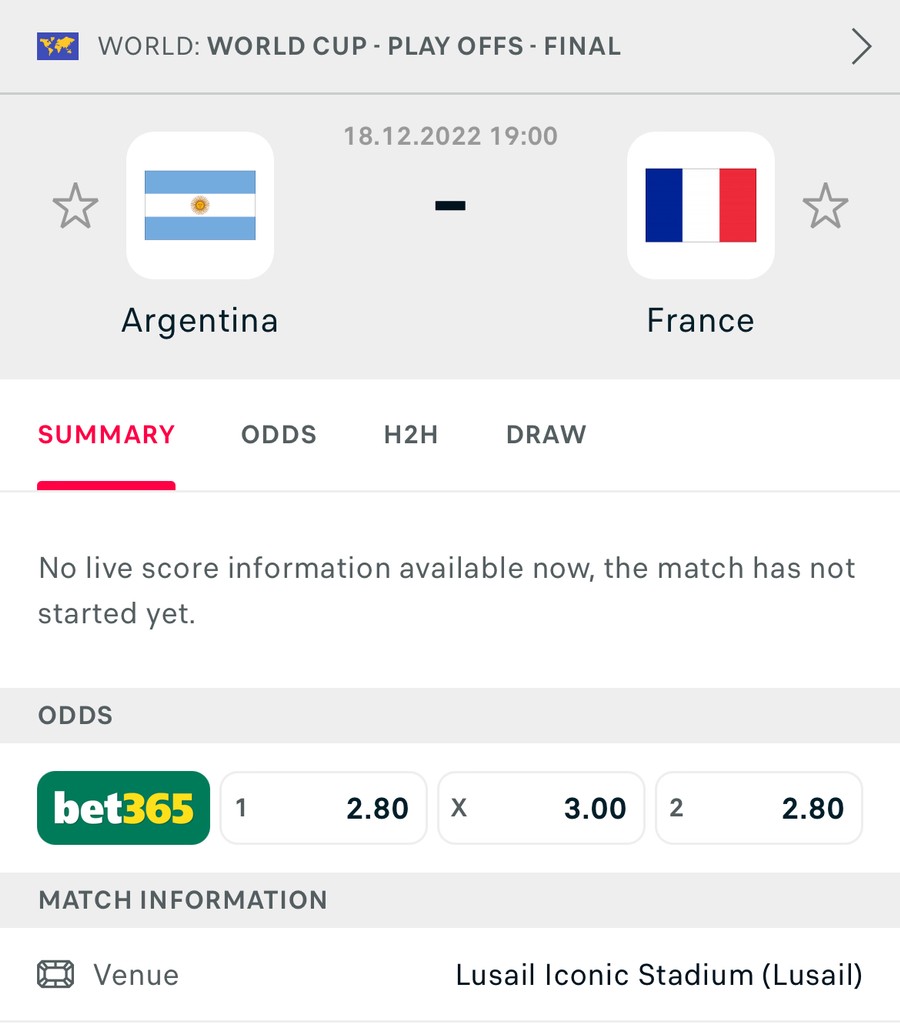Favorite France with the star icon
This screenshot has width=900, height=1024.
point(825,206)
